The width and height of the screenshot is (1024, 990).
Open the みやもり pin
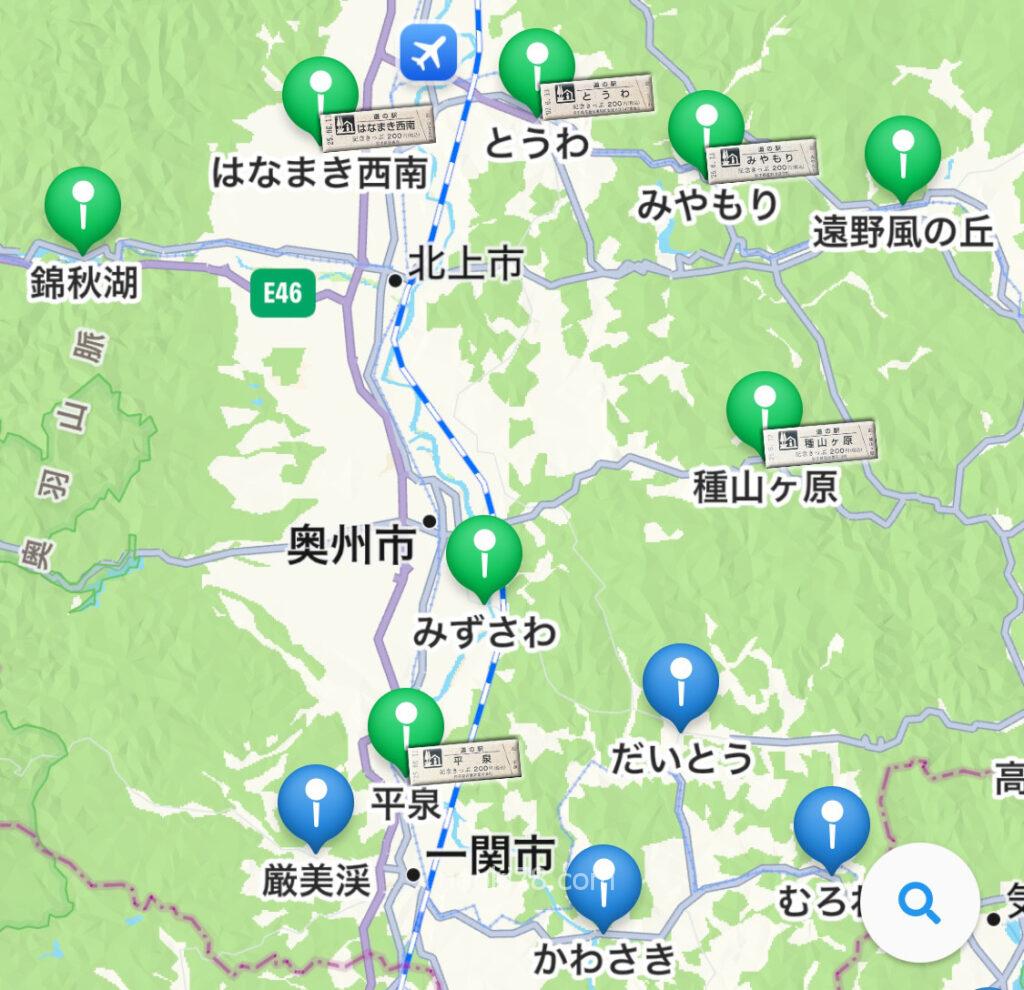[707, 128]
